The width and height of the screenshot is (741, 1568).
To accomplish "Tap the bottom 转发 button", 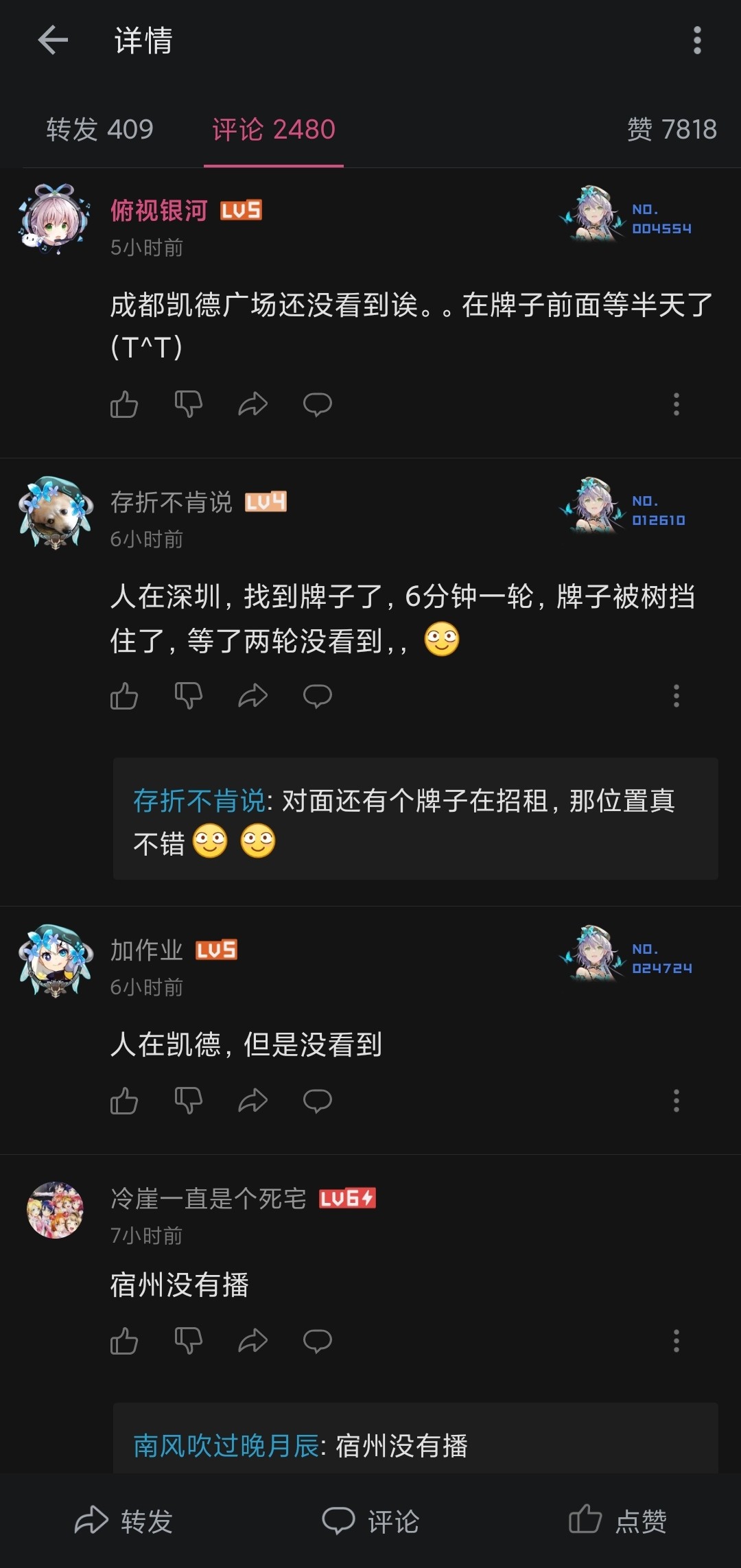I will 123,1521.
